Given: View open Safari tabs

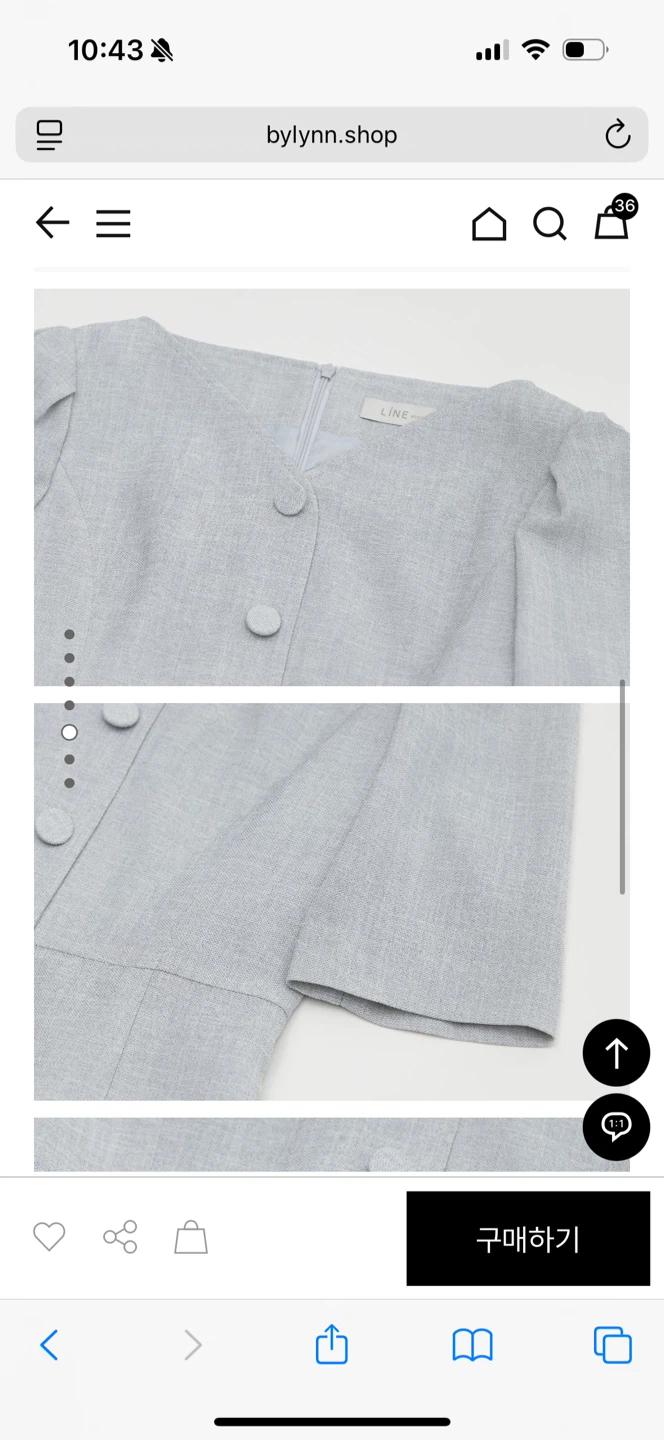Looking at the screenshot, I should pyautogui.click(x=613, y=1345).
